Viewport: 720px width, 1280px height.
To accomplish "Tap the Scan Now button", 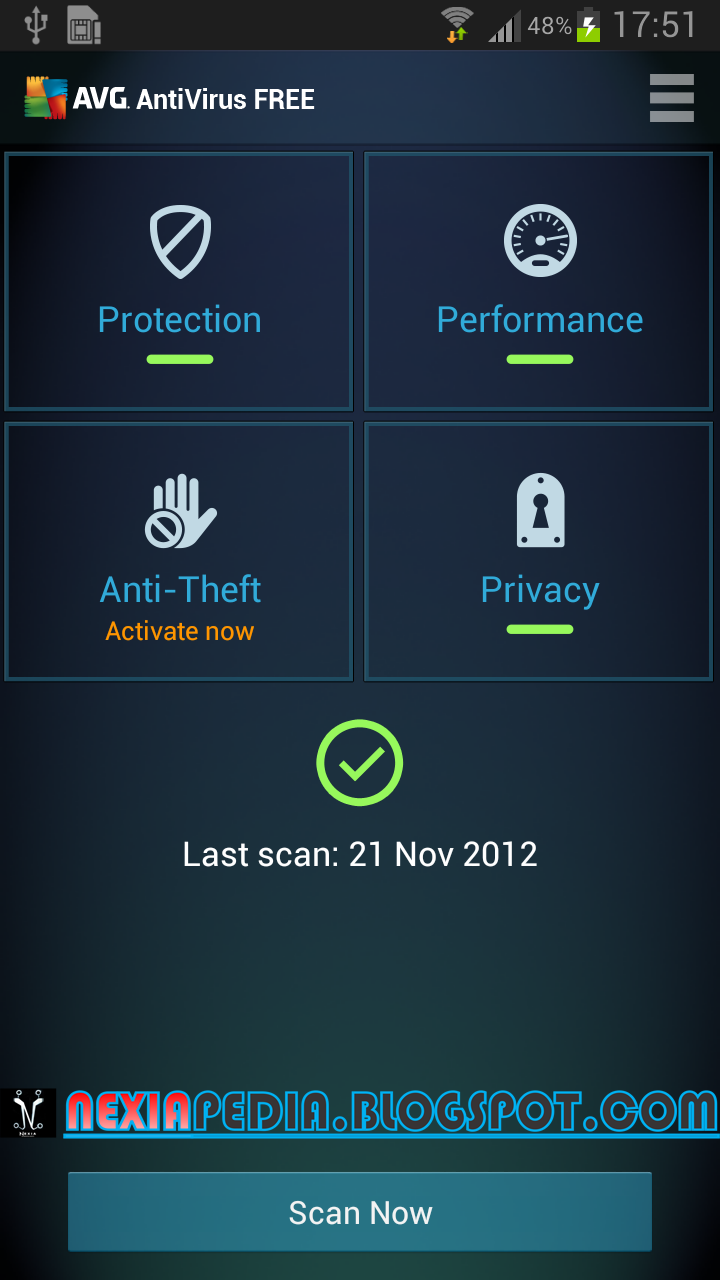I will point(360,1212).
